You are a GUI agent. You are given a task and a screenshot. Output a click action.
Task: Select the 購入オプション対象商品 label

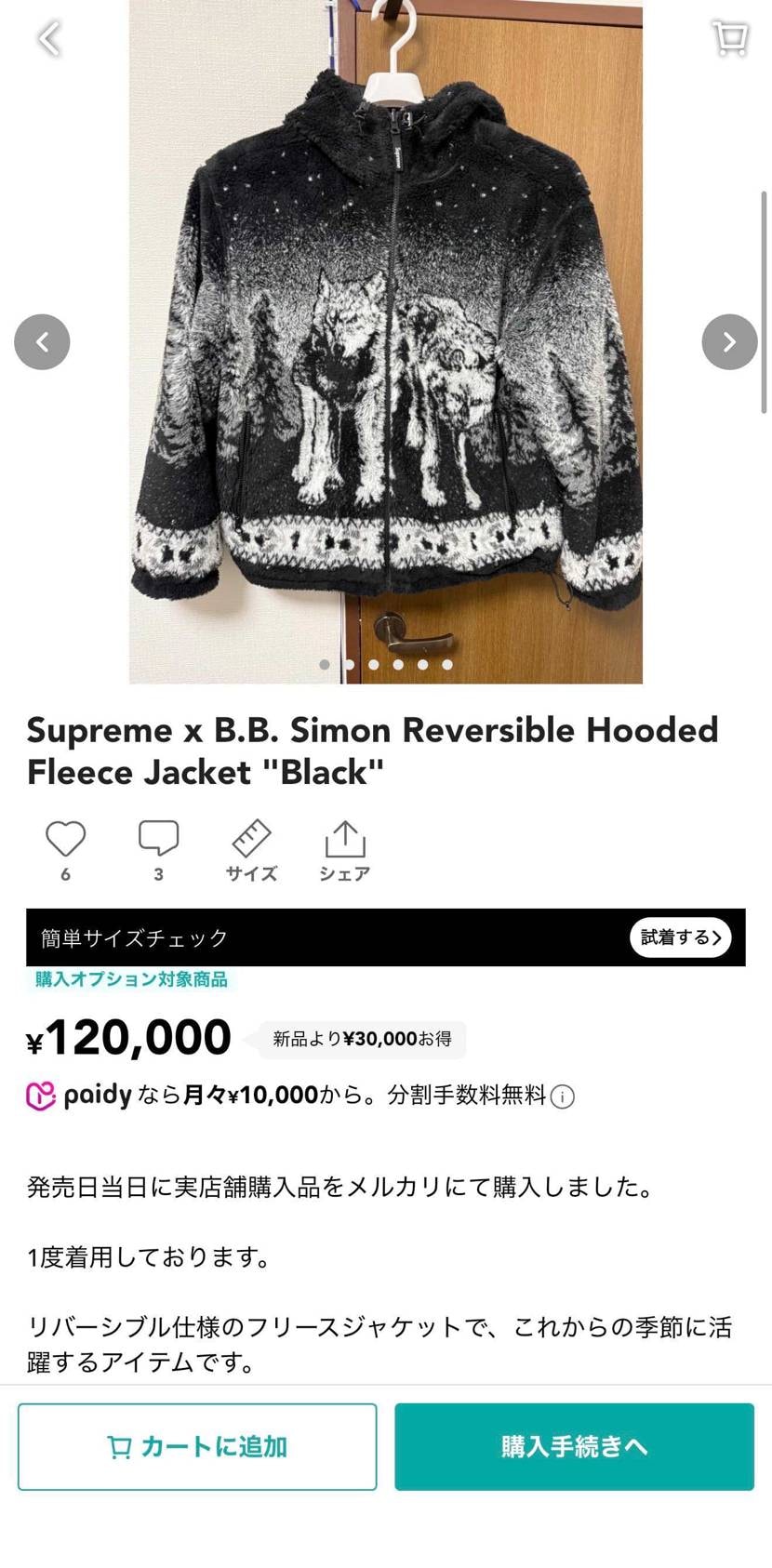[x=130, y=980]
